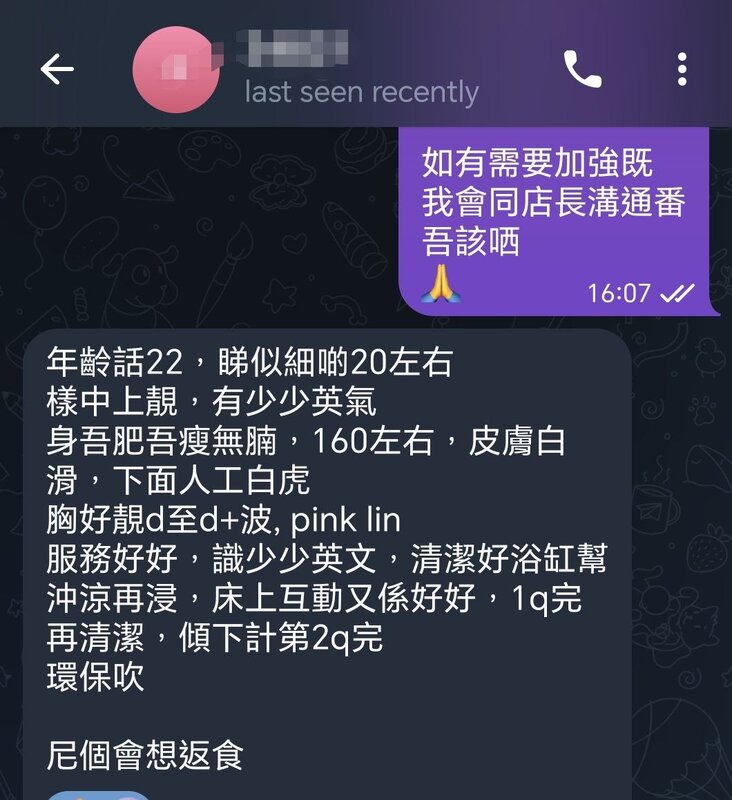
Task: Tap the contact name to expand profile details
Action: (x=300, y=48)
